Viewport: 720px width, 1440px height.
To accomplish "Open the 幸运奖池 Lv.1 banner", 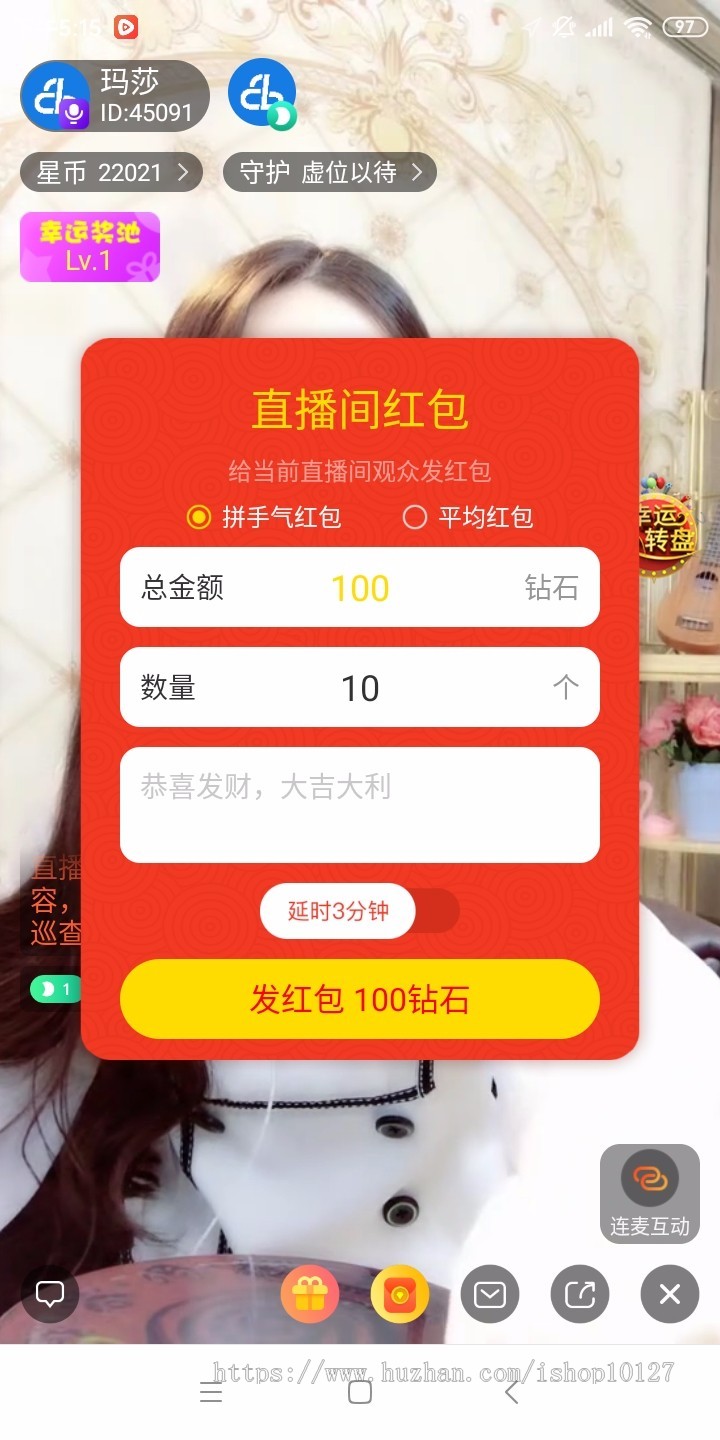I will (90, 247).
